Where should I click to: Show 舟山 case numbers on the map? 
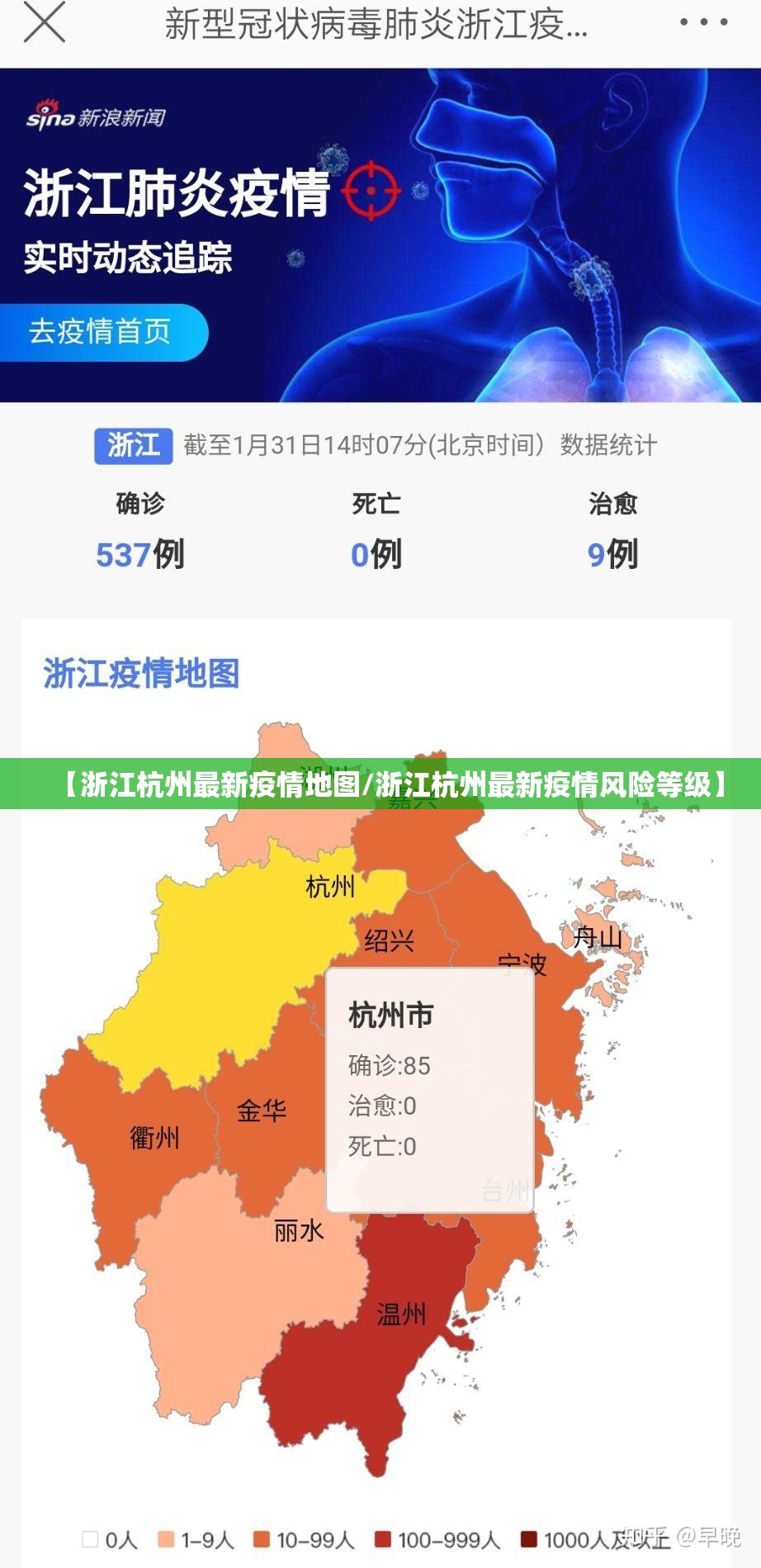tap(598, 936)
